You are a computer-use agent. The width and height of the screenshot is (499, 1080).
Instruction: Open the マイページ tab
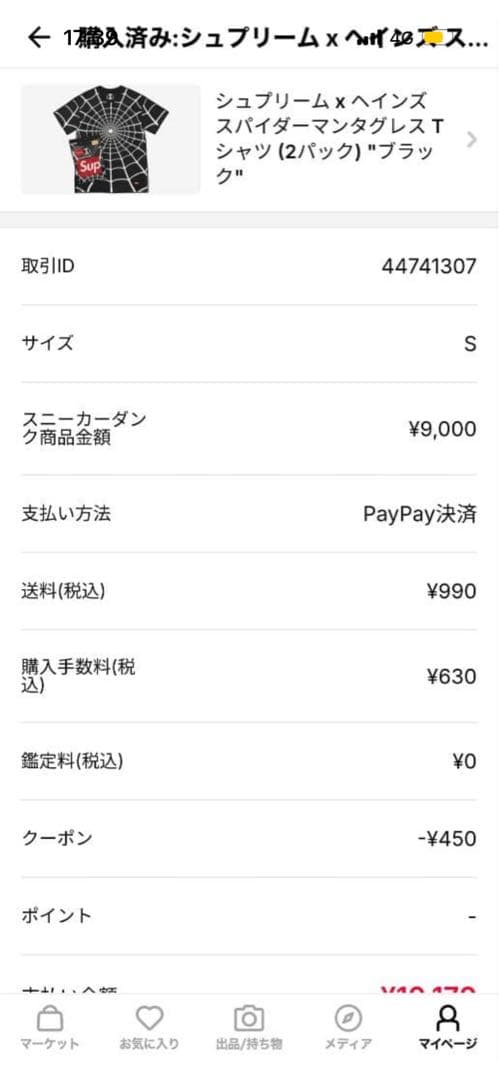pos(448,1027)
